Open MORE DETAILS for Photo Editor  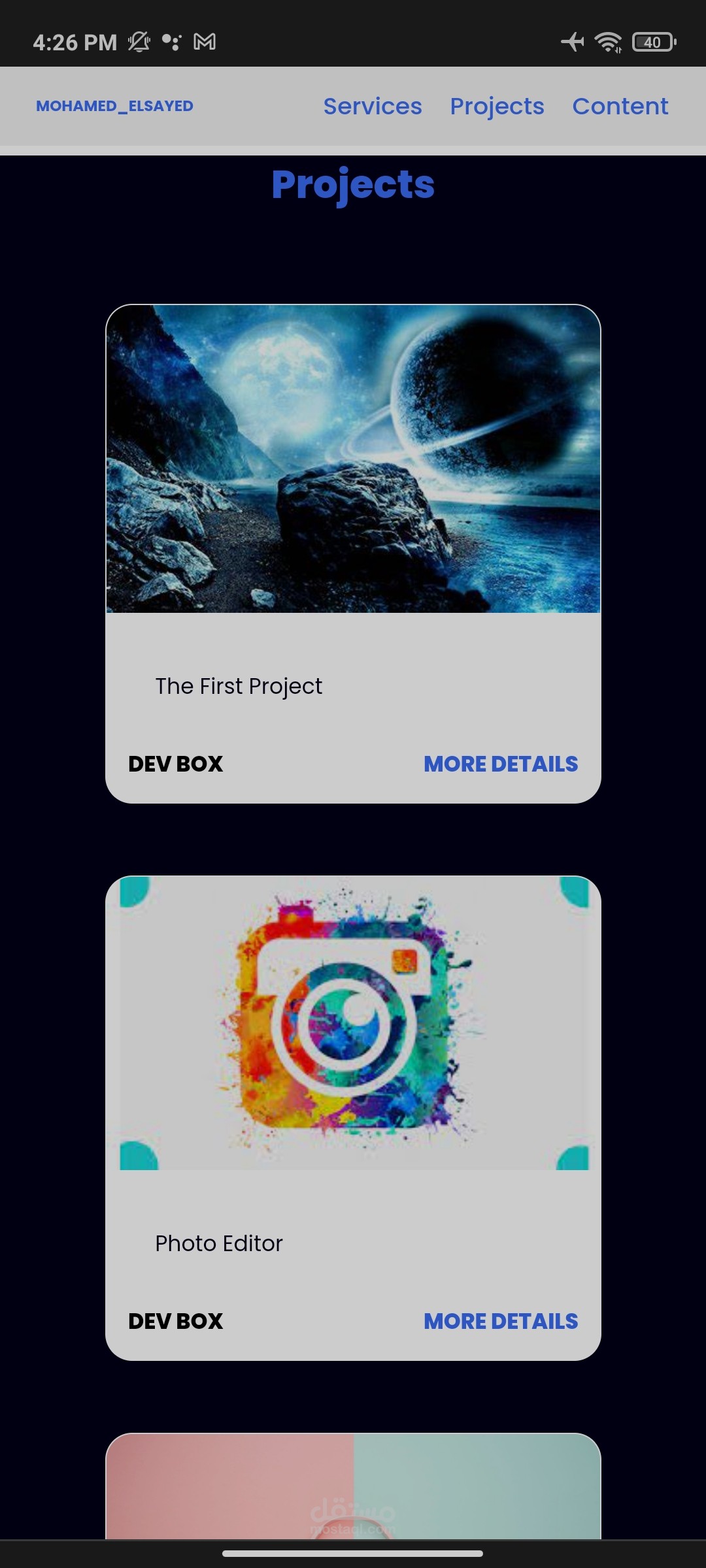pos(501,1321)
